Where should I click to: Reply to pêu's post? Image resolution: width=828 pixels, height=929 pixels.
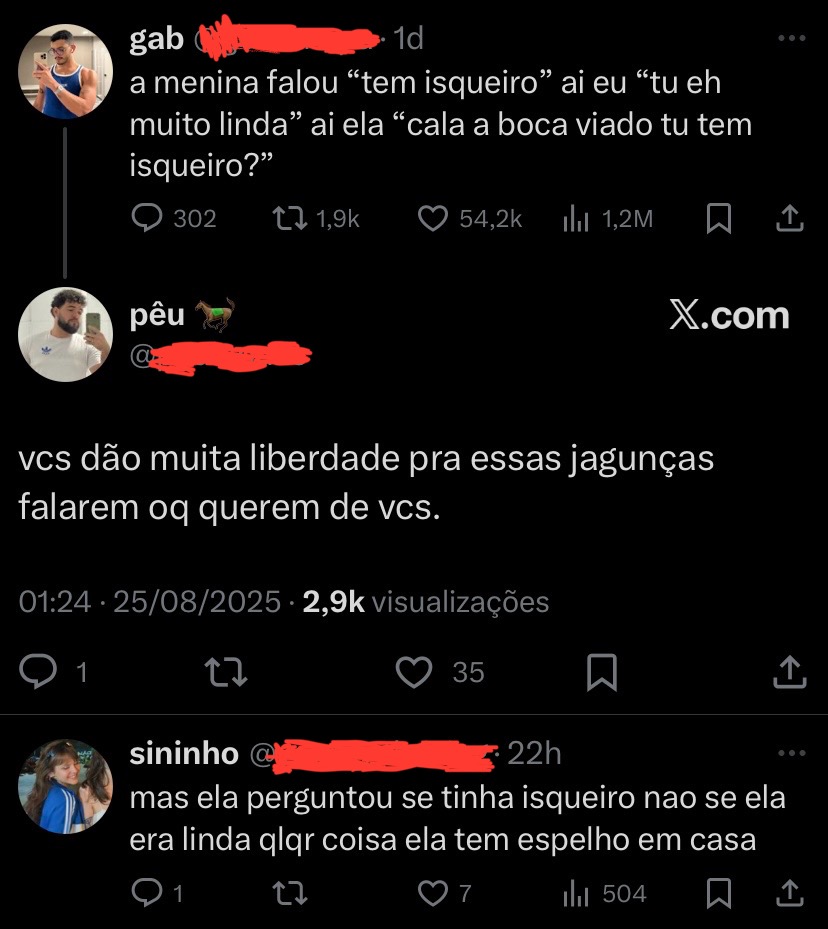pyautogui.click(x=40, y=672)
